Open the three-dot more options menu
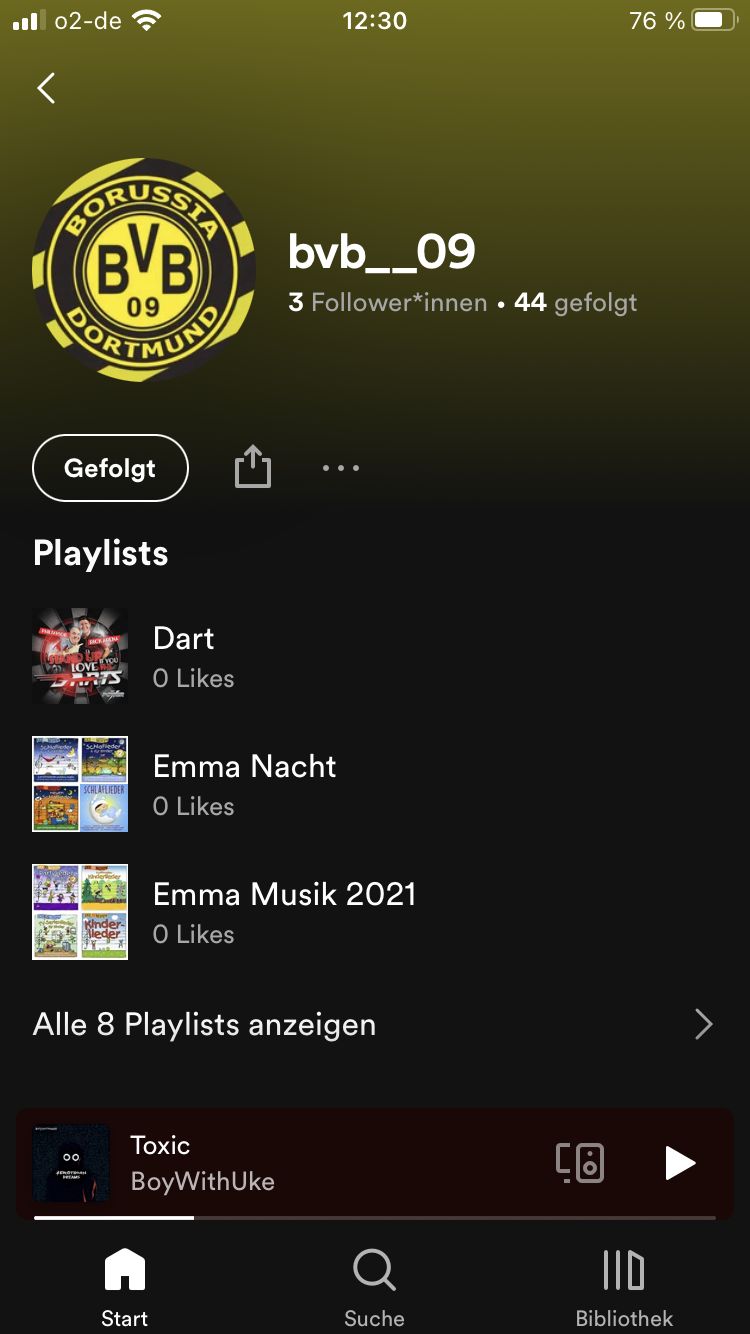The image size is (750, 1334). 341,468
